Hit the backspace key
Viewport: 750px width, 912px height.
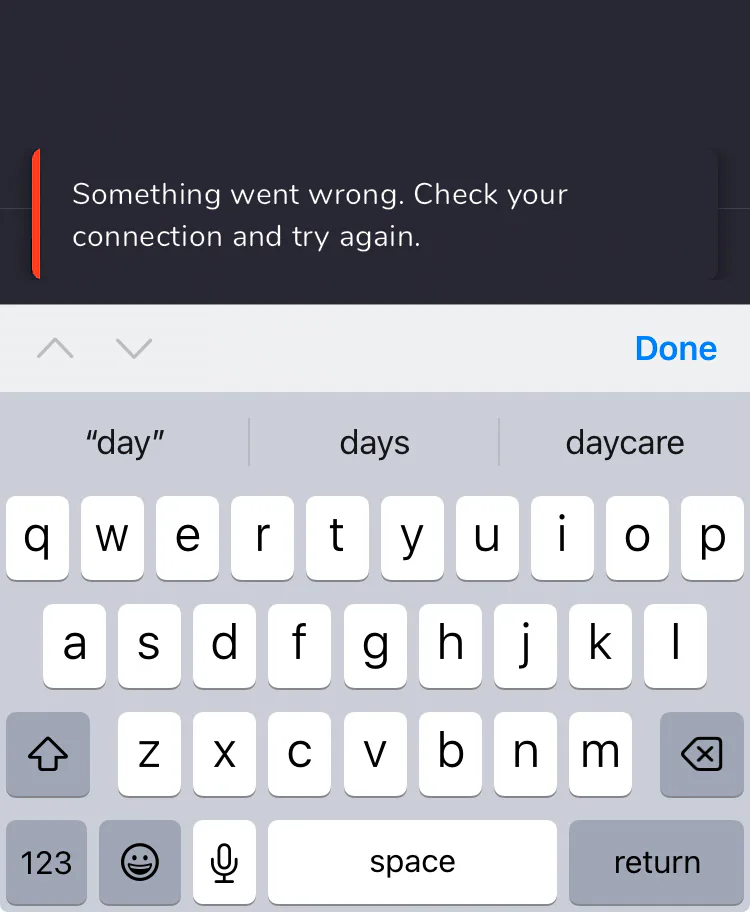(x=702, y=754)
